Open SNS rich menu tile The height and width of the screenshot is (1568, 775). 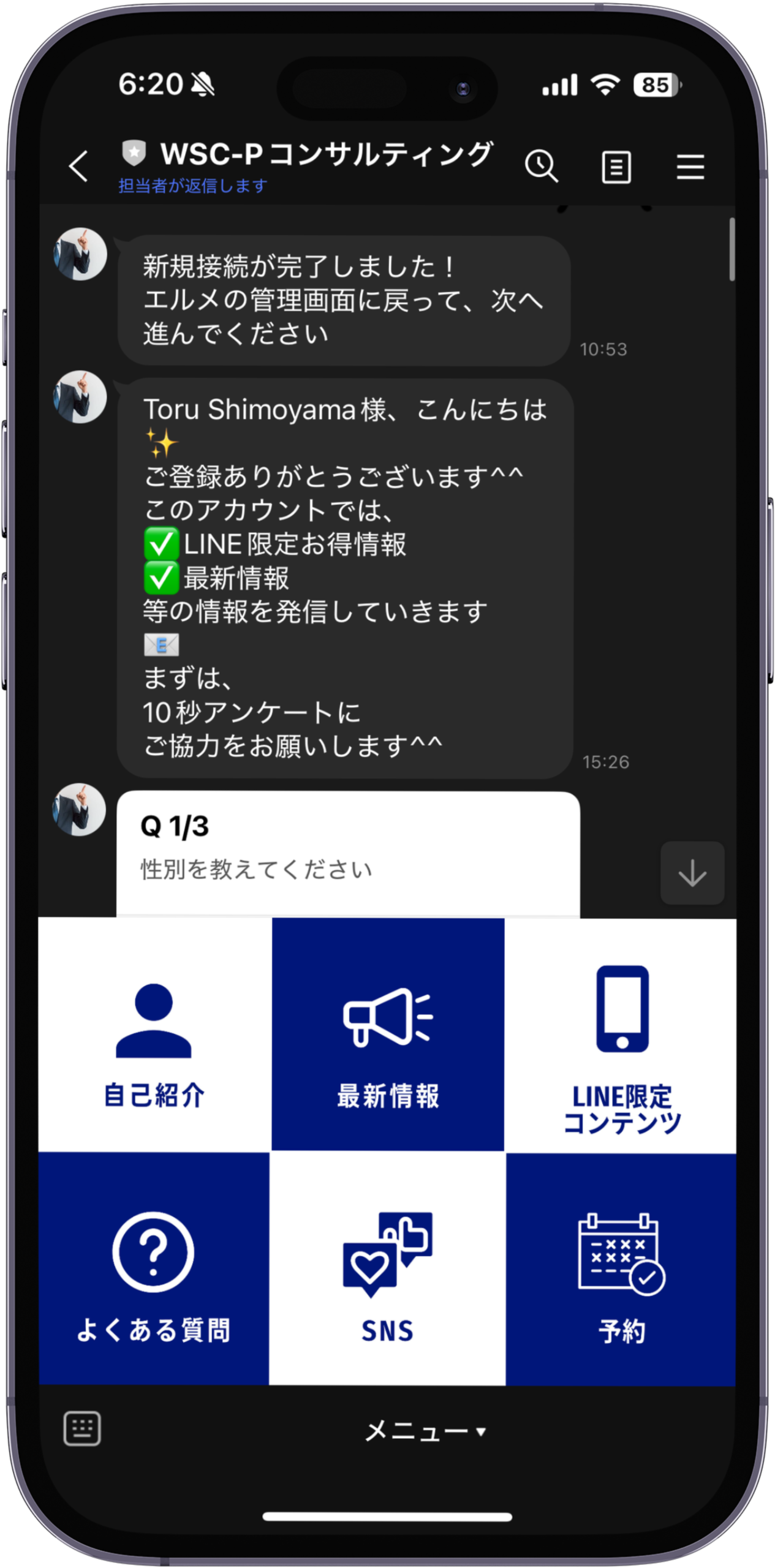point(387,1270)
